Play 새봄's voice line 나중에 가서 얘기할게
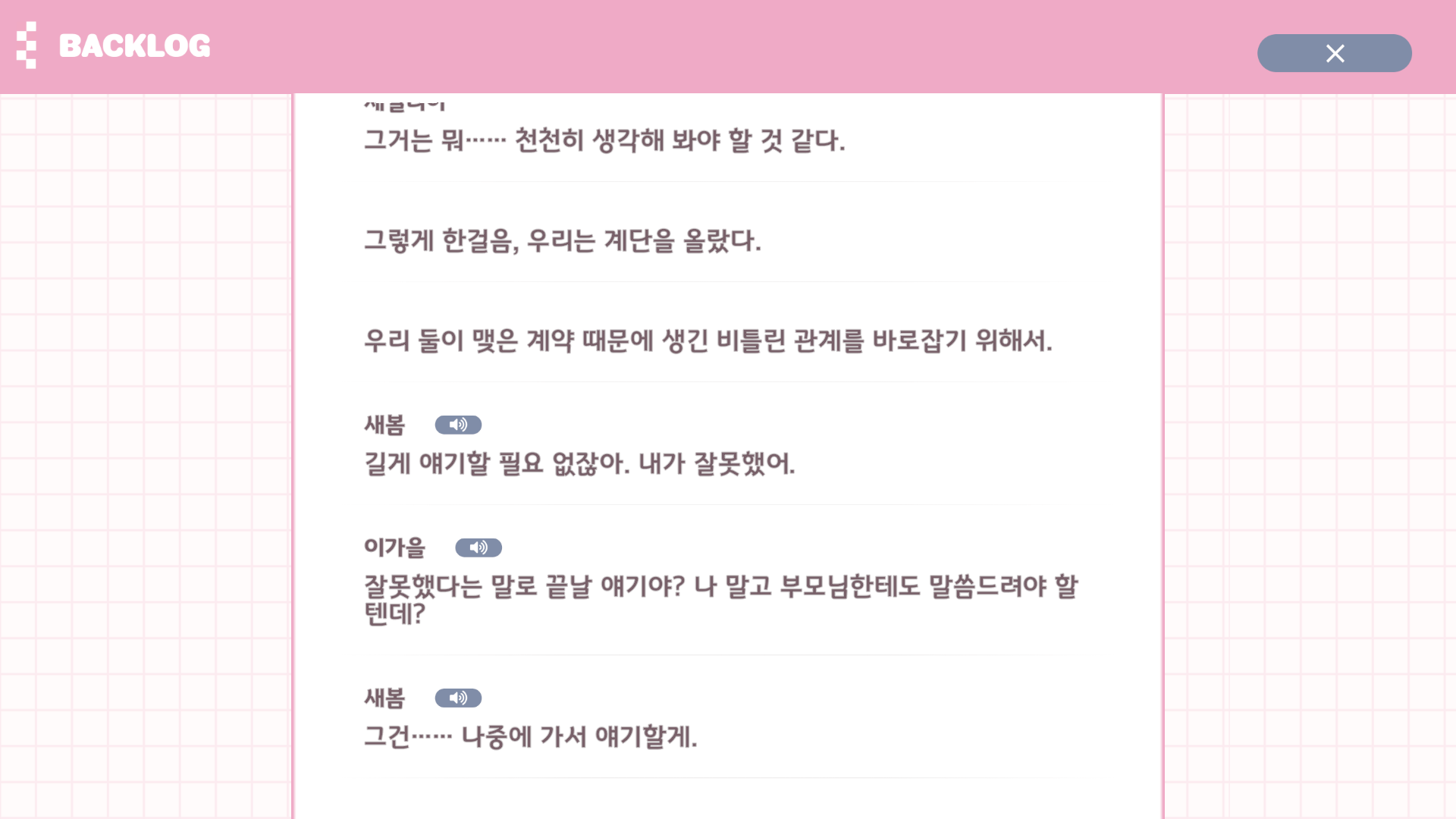The width and height of the screenshot is (1456, 819). point(458,698)
